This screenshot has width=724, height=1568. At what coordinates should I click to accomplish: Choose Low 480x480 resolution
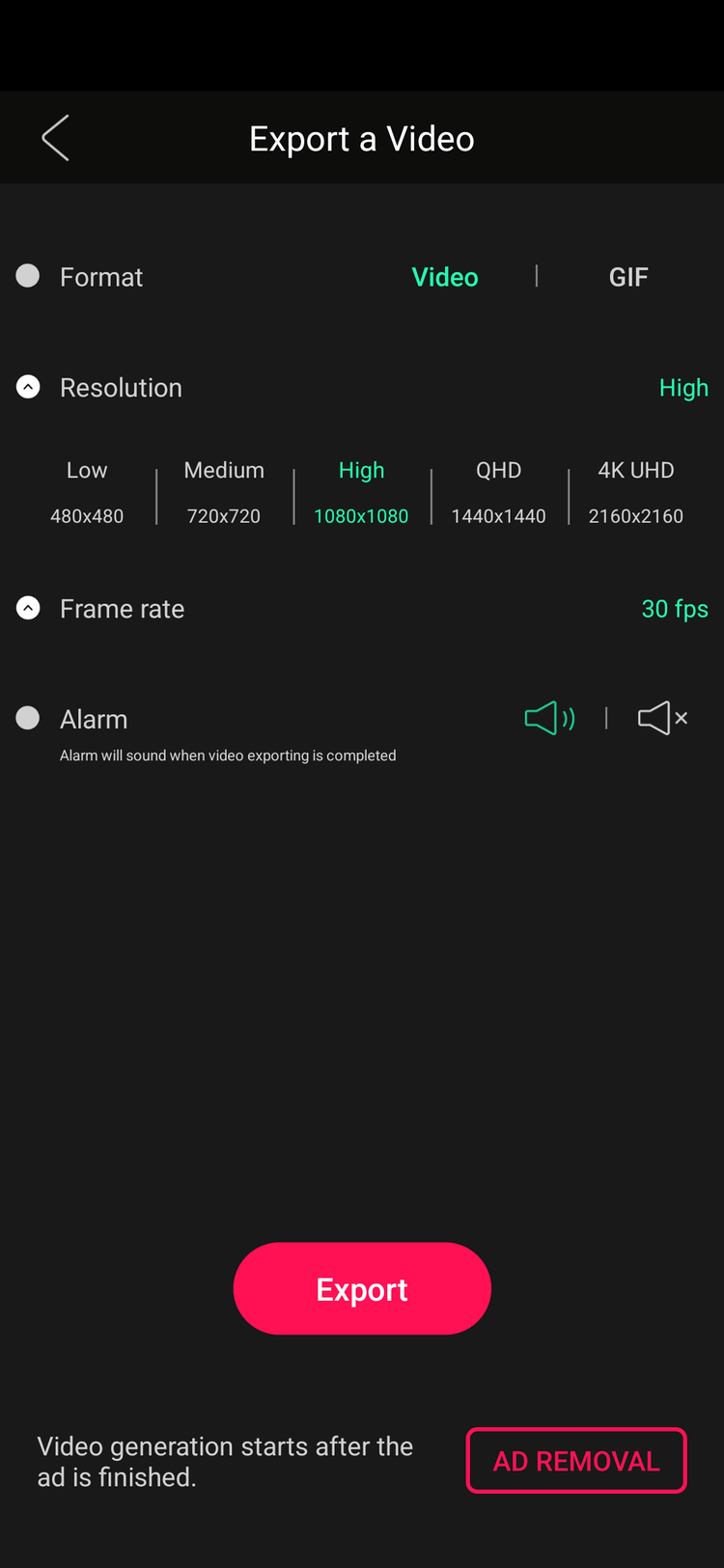(87, 492)
